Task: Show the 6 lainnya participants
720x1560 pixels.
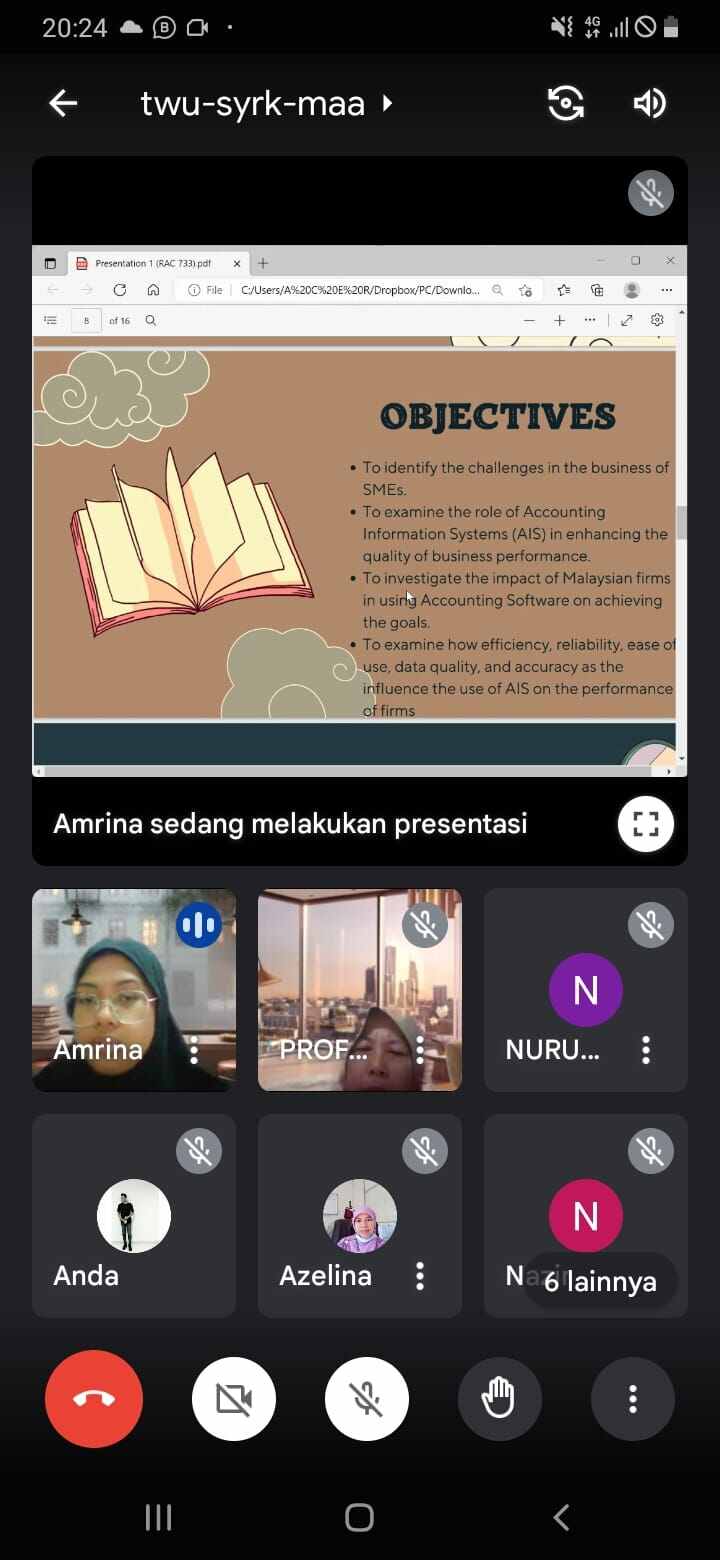Action: click(600, 1282)
